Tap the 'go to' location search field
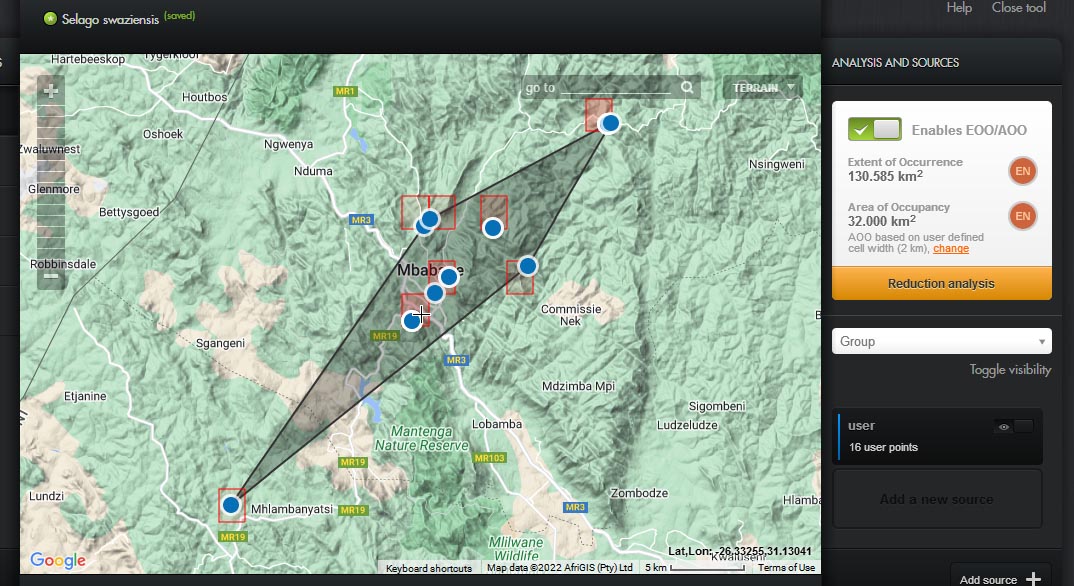 [614, 87]
